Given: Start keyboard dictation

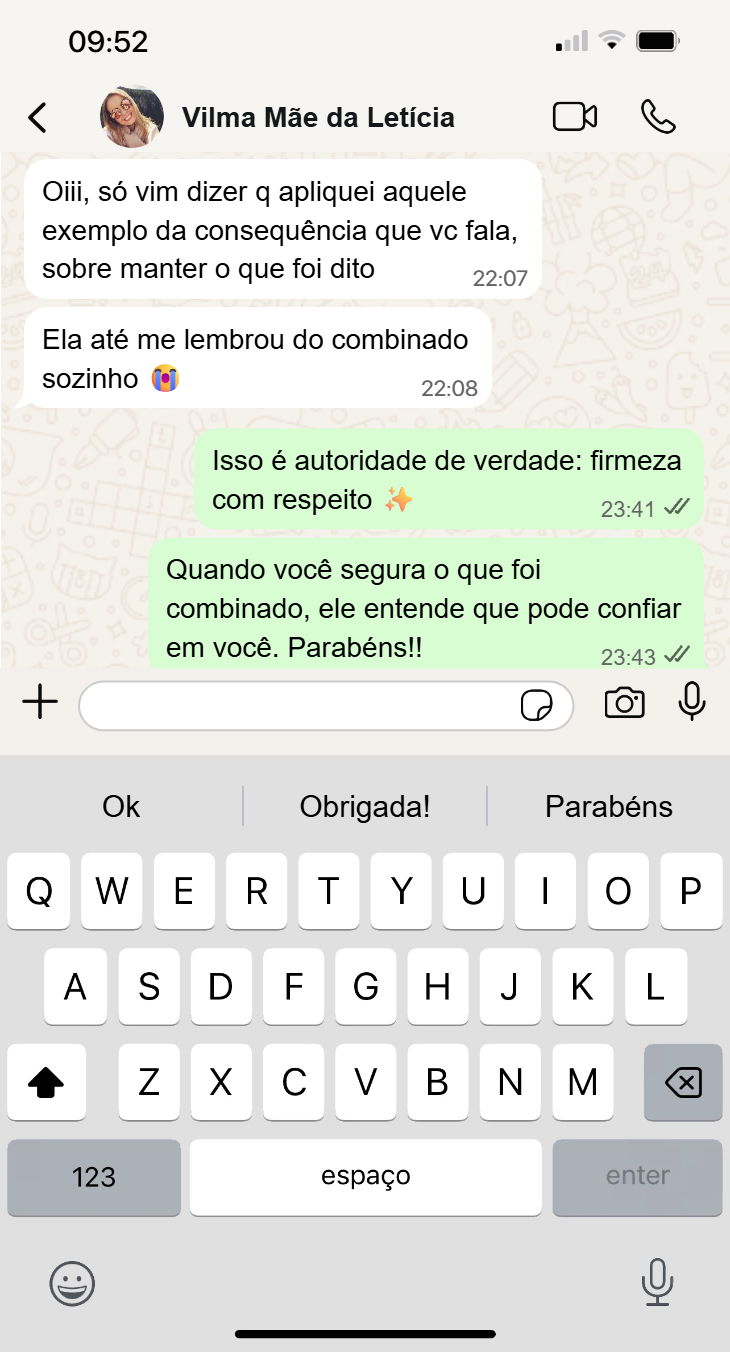Looking at the screenshot, I should click(657, 1283).
